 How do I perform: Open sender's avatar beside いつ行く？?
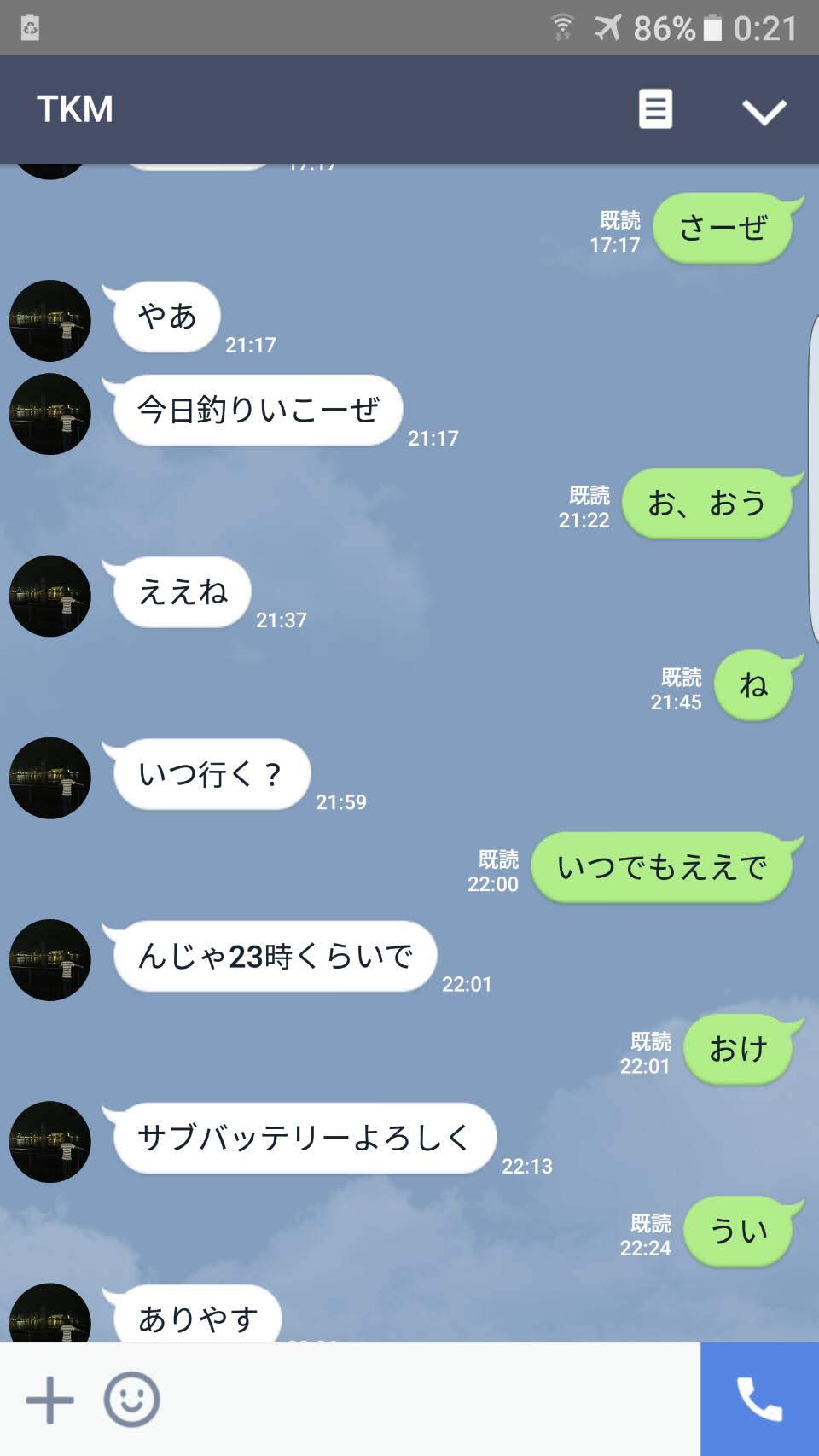[x=49, y=778]
